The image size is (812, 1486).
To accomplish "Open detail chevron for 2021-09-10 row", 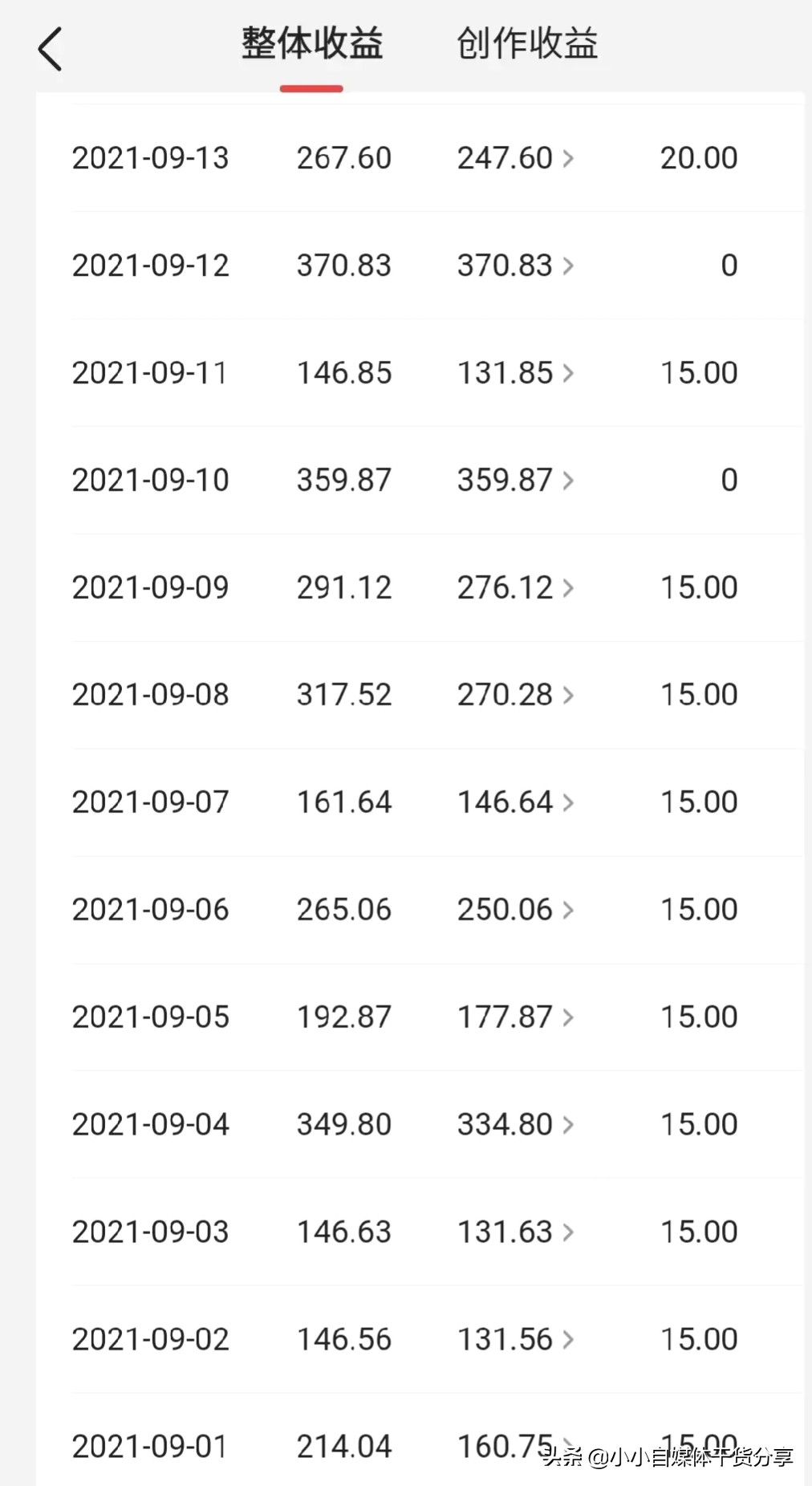I will point(570,480).
